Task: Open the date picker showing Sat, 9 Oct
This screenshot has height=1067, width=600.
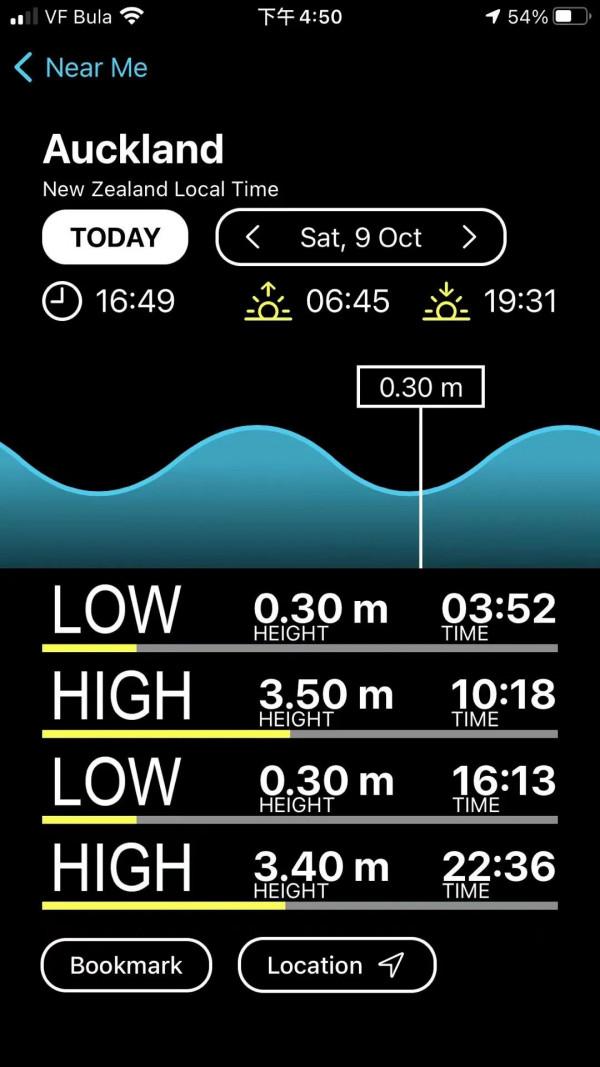Action: (x=361, y=238)
